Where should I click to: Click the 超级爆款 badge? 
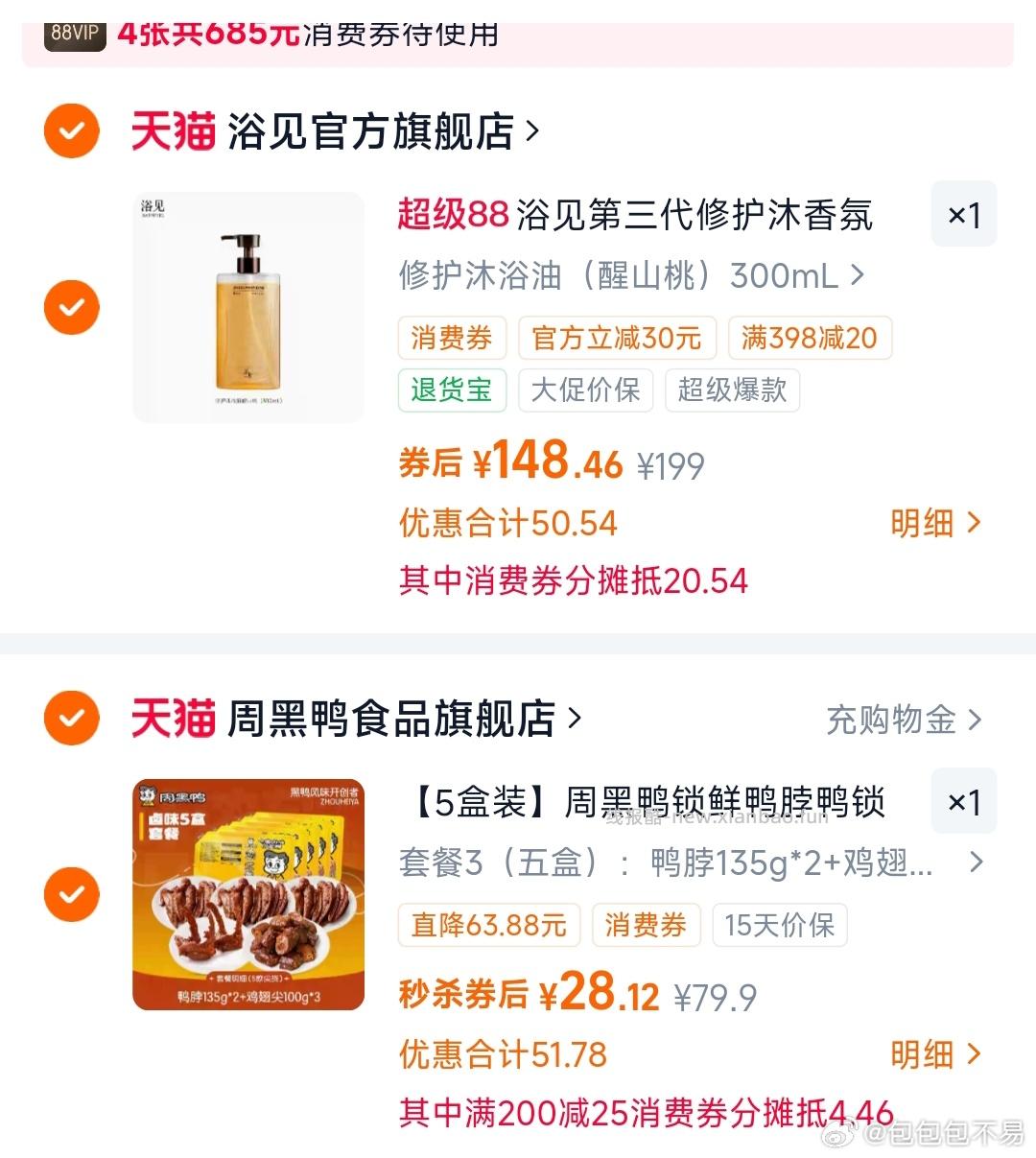coord(732,390)
